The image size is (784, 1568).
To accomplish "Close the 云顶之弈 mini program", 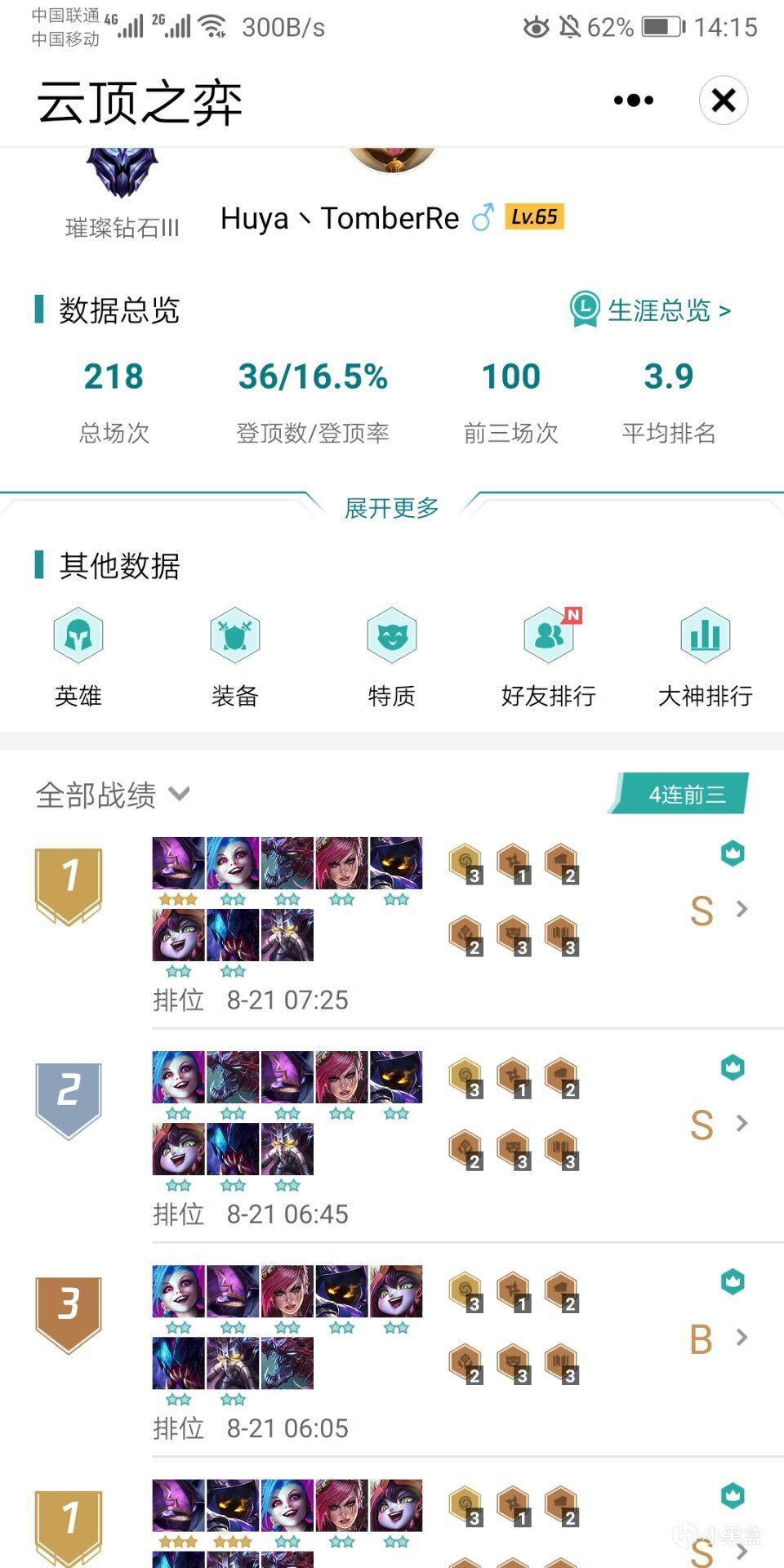I will pyautogui.click(x=723, y=100).
